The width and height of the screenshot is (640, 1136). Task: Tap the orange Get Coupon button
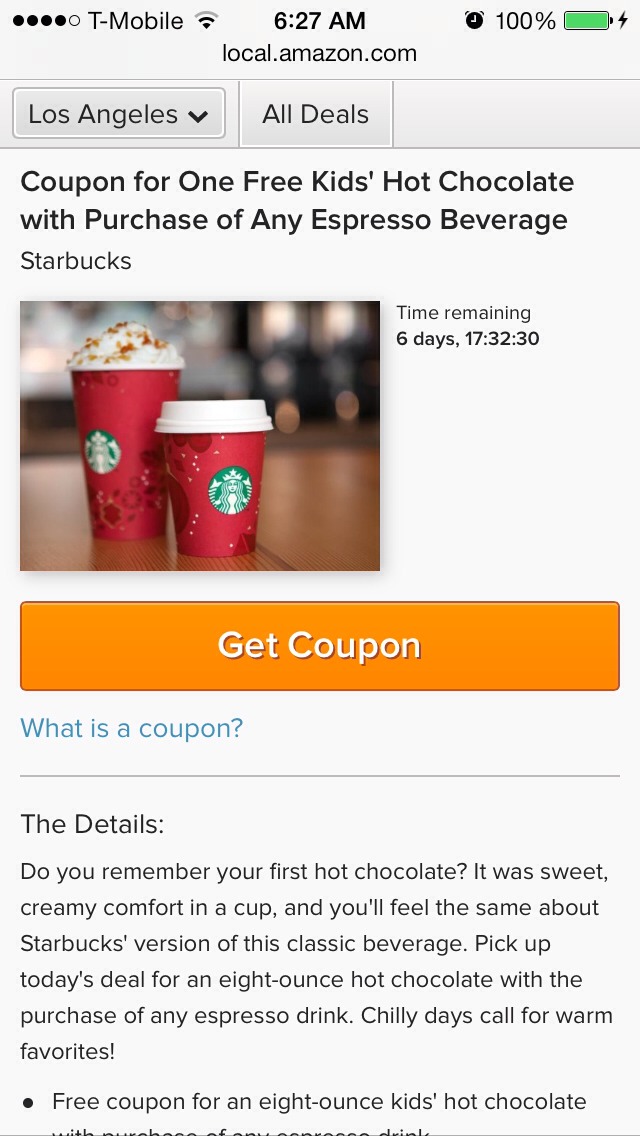pyautogui.click(x=320, y=646)
